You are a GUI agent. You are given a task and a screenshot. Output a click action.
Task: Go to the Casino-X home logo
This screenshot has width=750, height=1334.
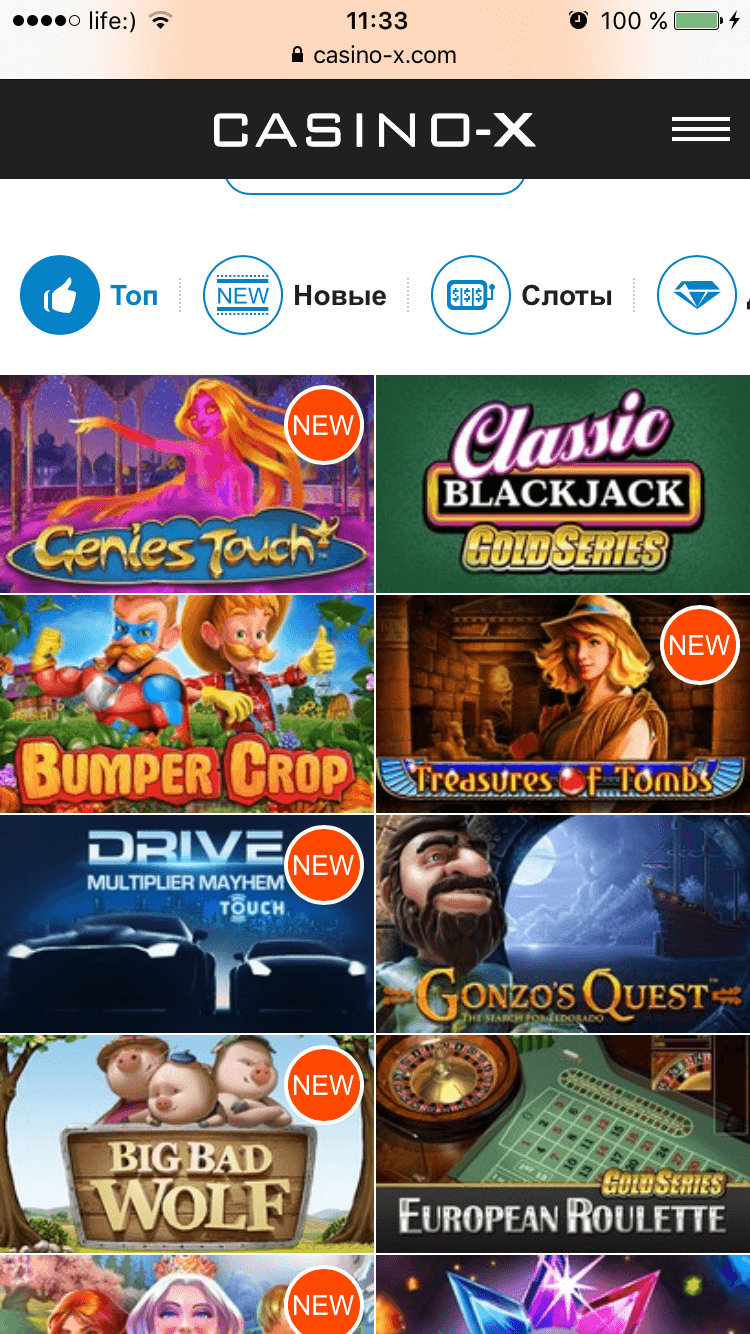click(x=374, y=130)
